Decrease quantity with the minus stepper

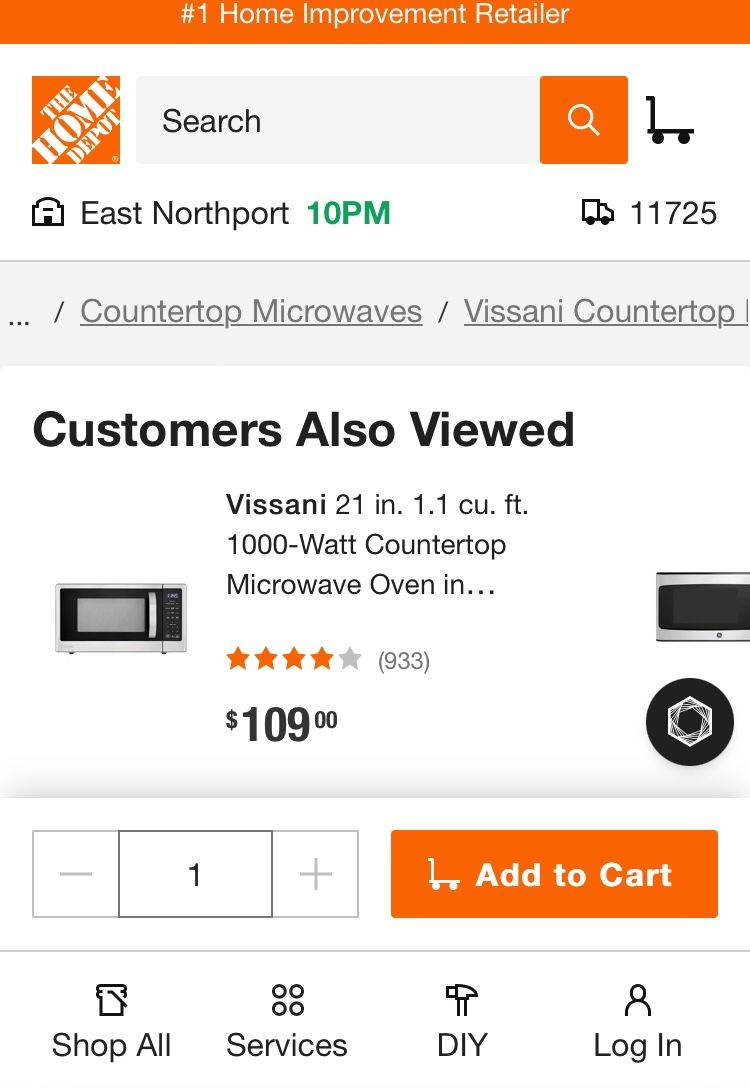[75, 873]
